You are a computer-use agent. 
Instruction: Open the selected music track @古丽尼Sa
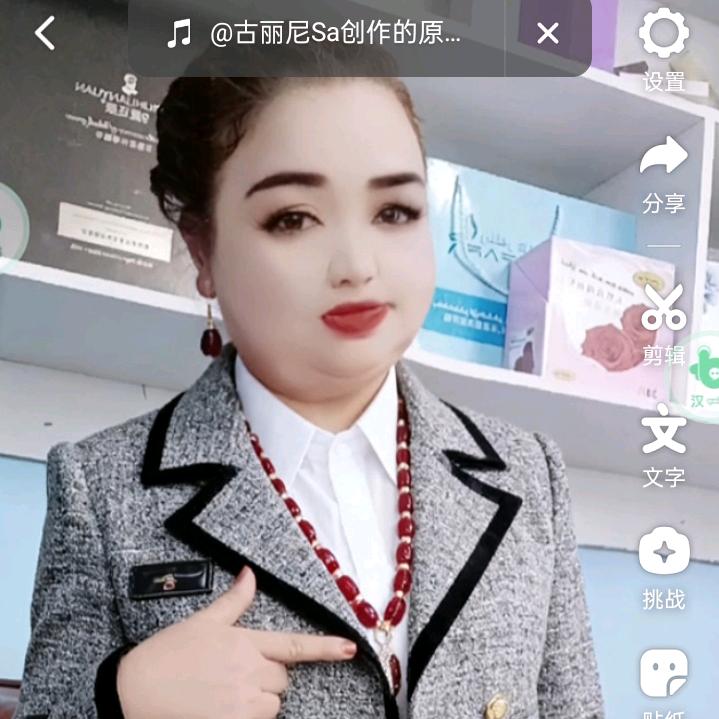click(314, 33)
